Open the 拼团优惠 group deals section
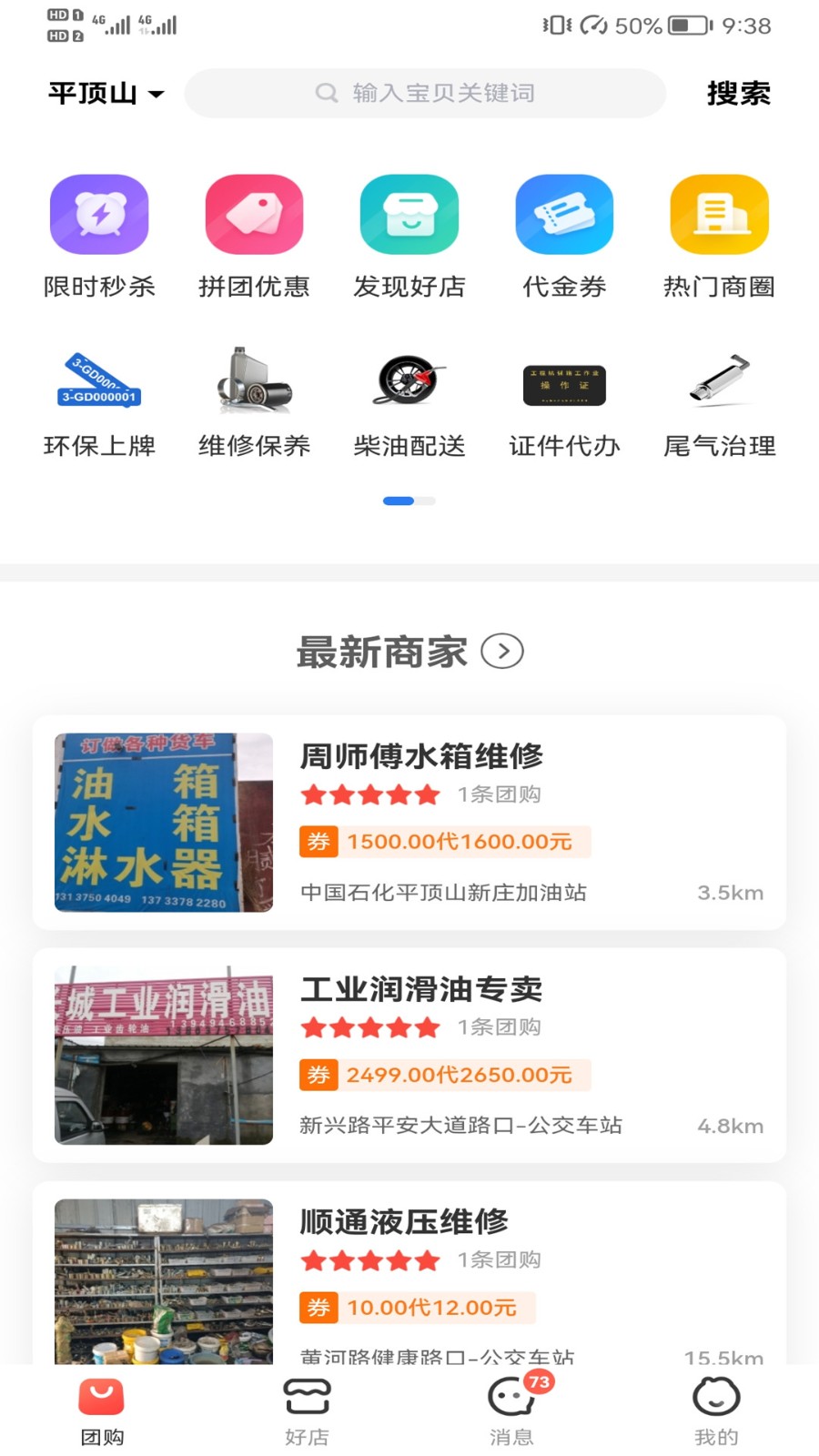 point(254,235)
